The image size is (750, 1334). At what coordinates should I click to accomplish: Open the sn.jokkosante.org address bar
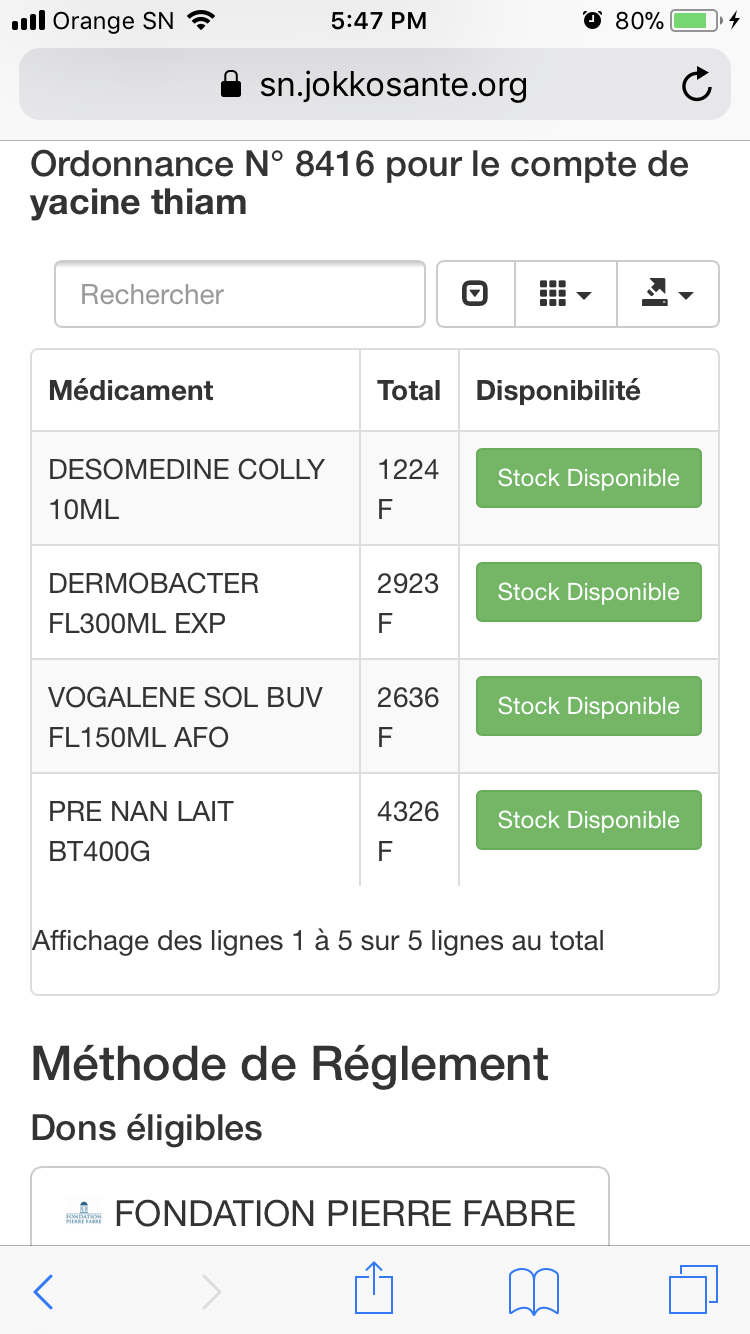[375, 85]
